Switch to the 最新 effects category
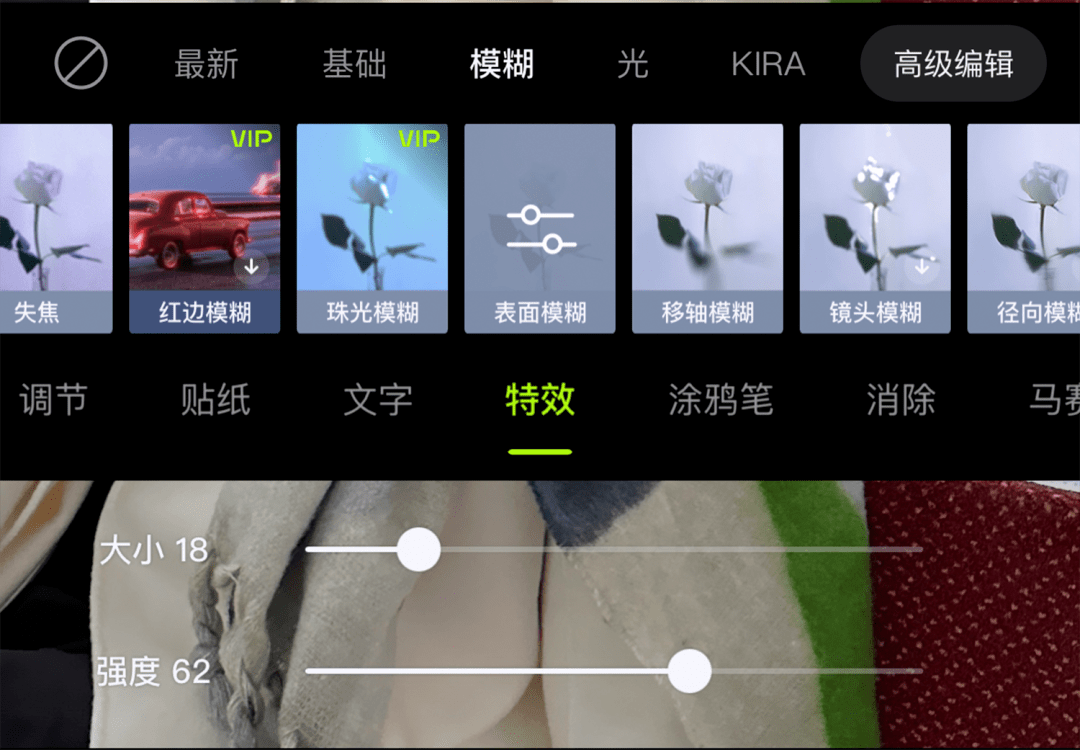Image resolution: width=1080 pixels, height=750 pixels. point(206,65)
